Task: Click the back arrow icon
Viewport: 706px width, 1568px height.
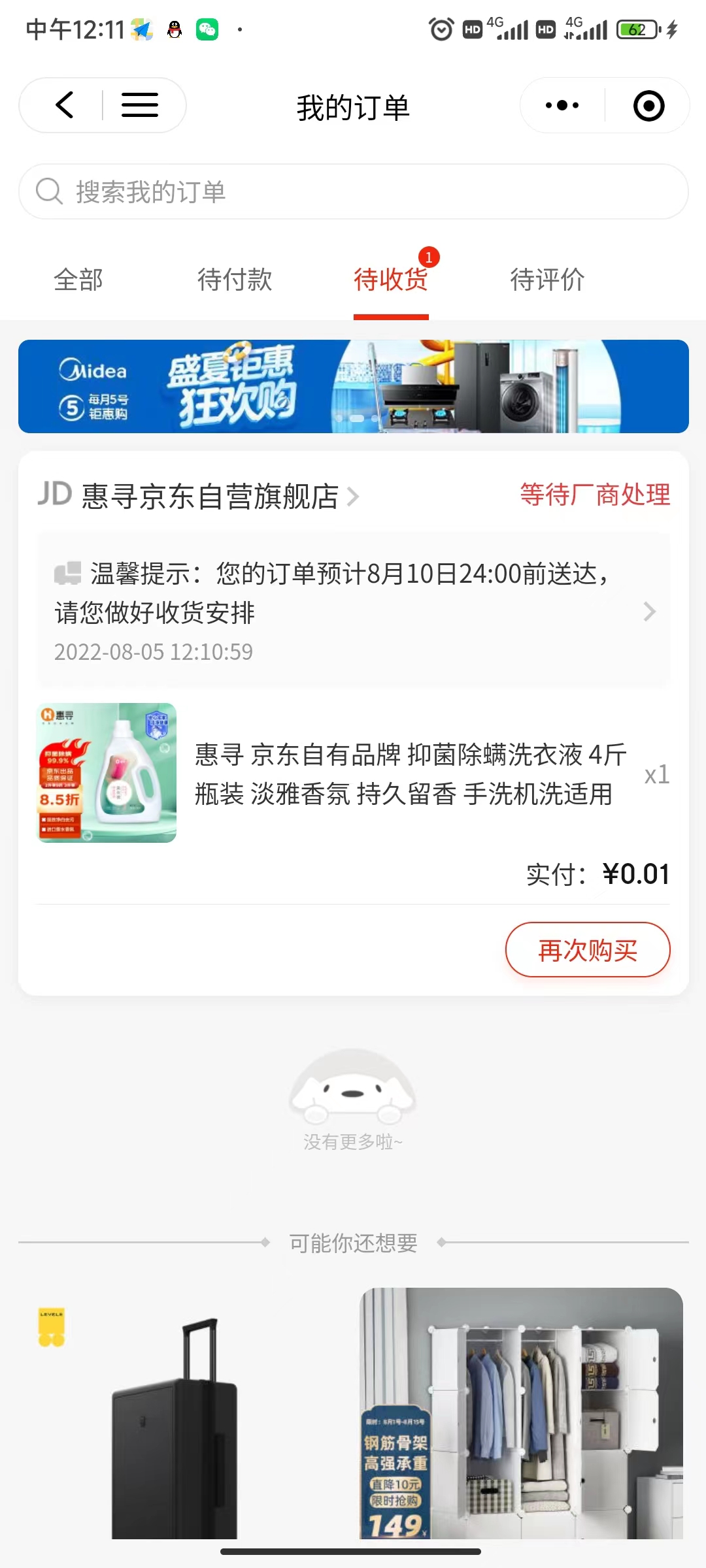Action: coord(63,105)
